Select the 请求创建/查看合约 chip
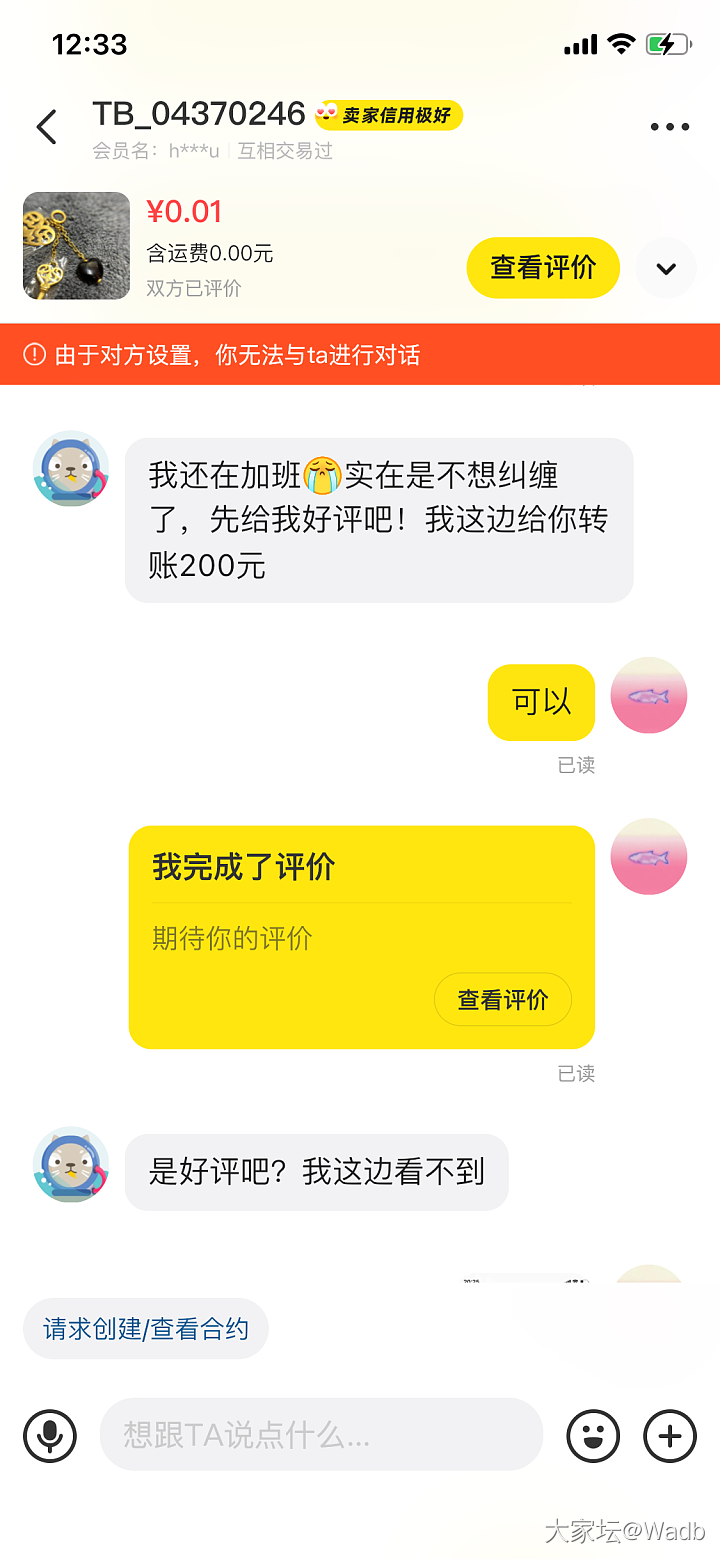This screenshot has height=1559, width=720. pyautogui.click(x=146, y=1329)
